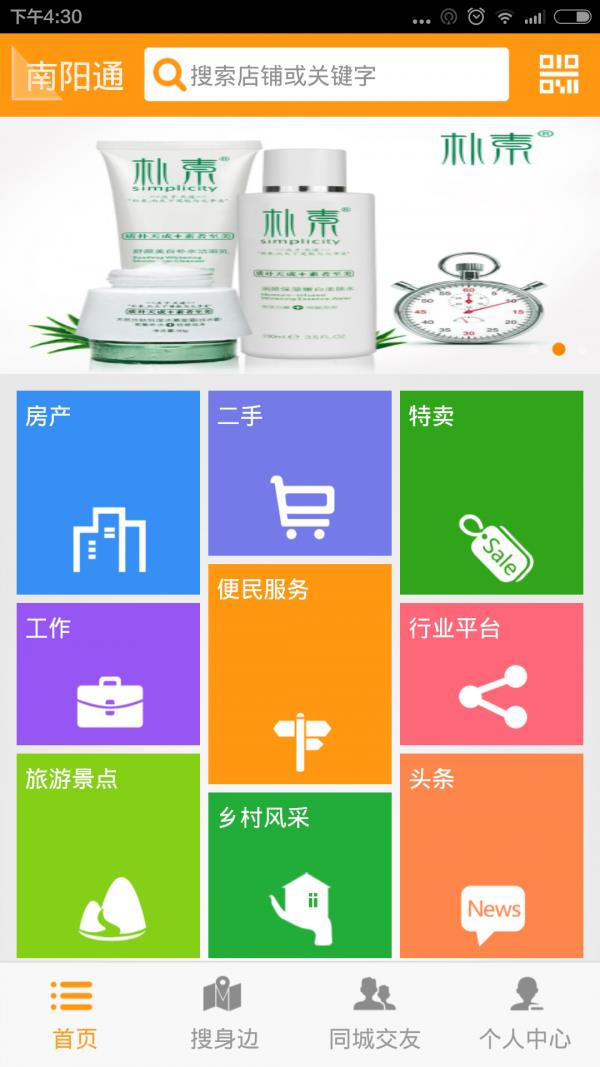
Task: Tap the search box for shops or keywords
Action: point(326,75)
